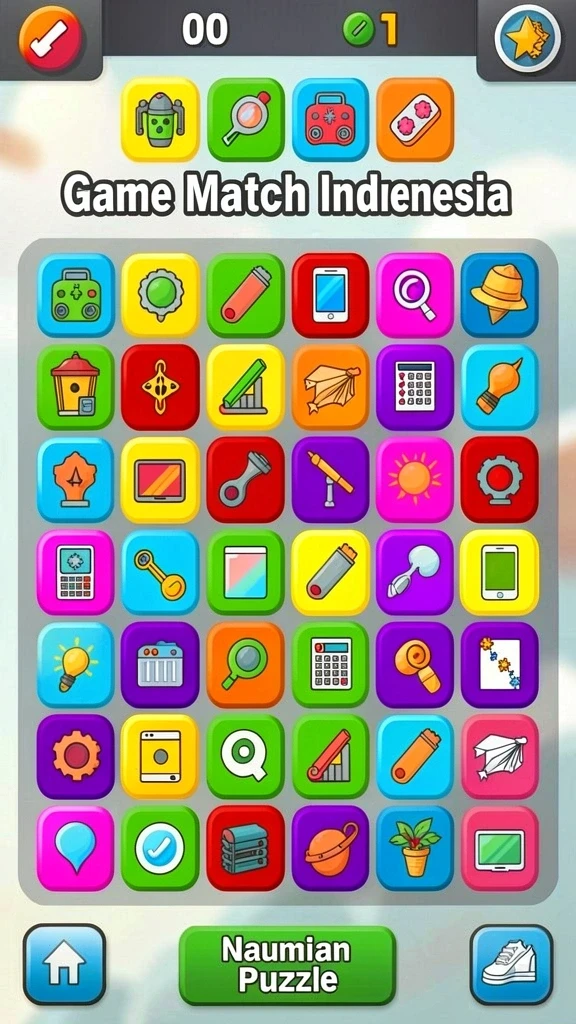The height and width of the screenshot is (1024, 576).
Task: Choose the orange hat tile
Action: [x=500, y=295]
